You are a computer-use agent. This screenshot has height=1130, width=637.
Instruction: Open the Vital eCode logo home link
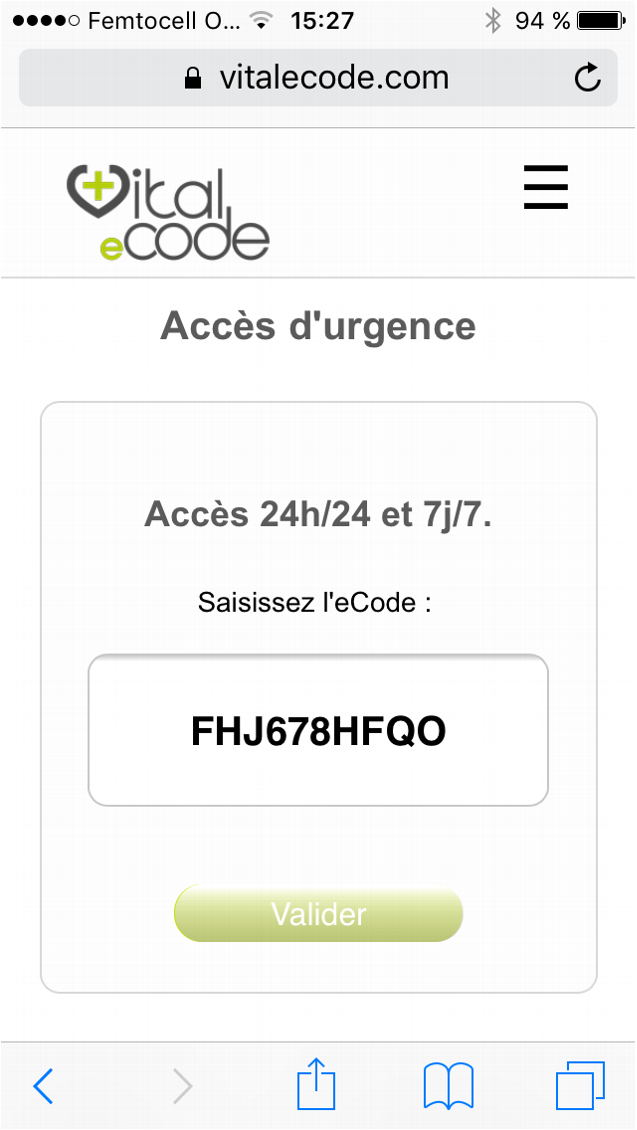pos(168,213)
